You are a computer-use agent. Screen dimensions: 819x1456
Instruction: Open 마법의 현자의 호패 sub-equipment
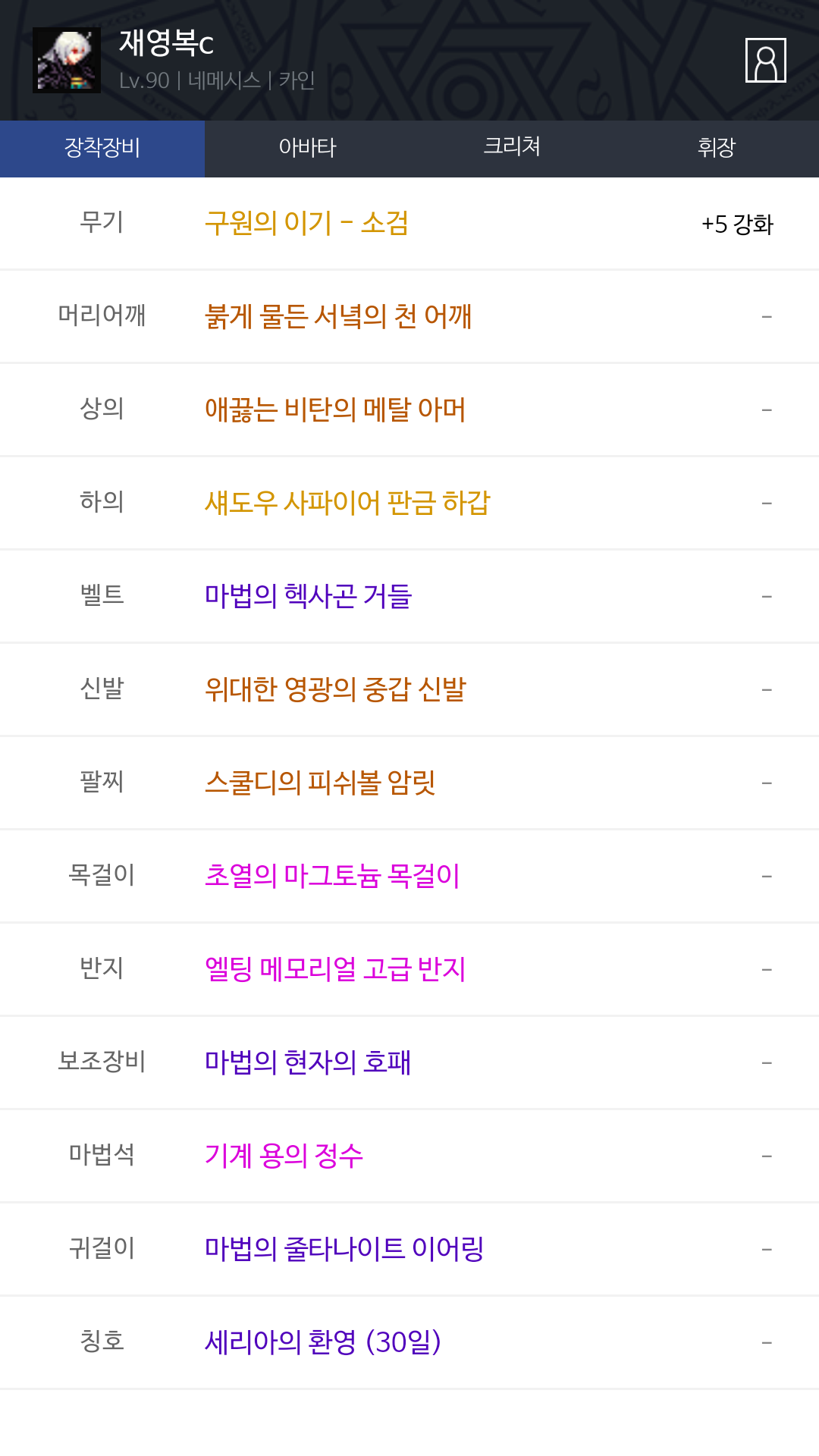(308, 1063)
